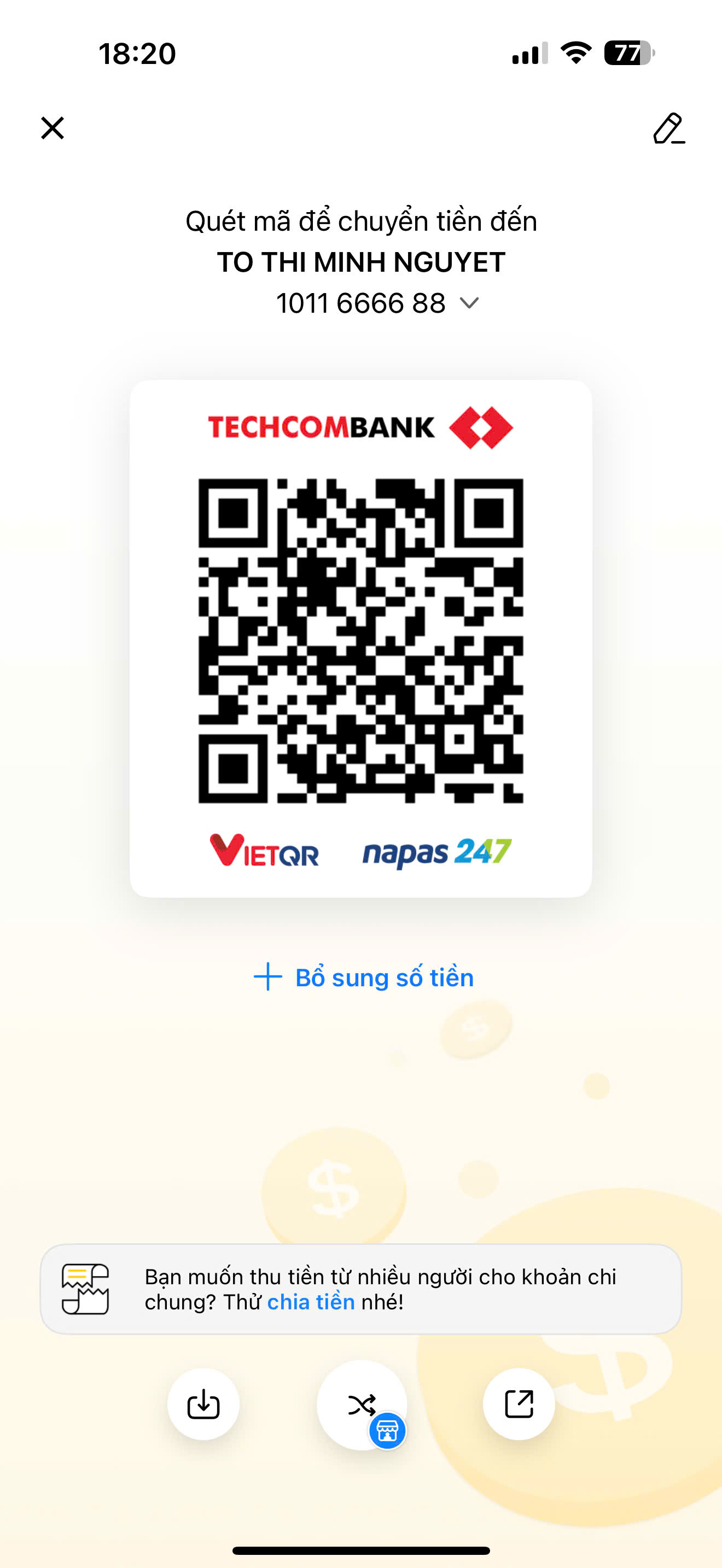Tap the pencil edit icon
Image resolution: width=722 pixels, height=1568 pixels.
[668, 128]
